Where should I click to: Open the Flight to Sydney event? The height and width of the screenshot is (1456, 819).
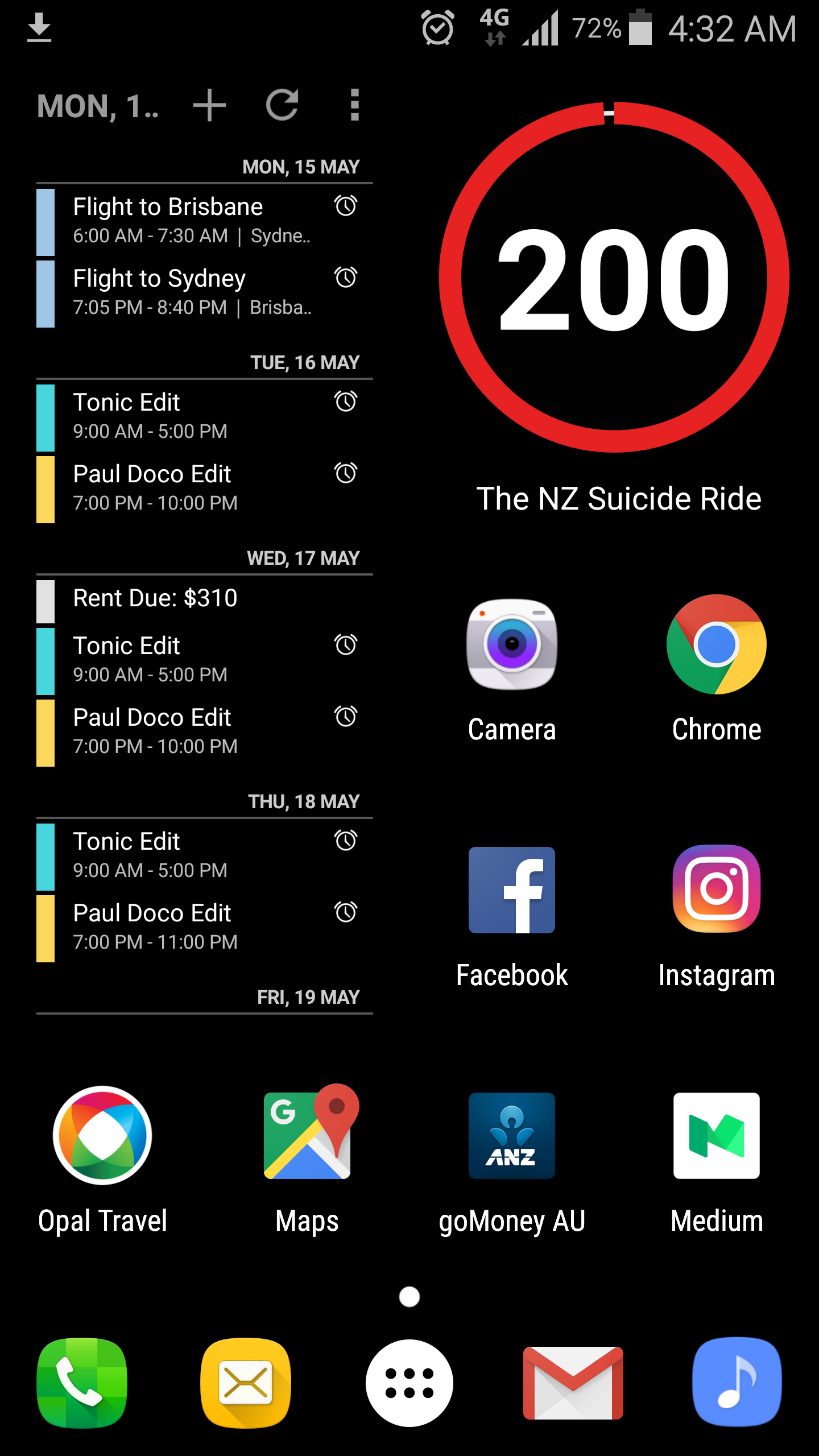pos(193,292)
